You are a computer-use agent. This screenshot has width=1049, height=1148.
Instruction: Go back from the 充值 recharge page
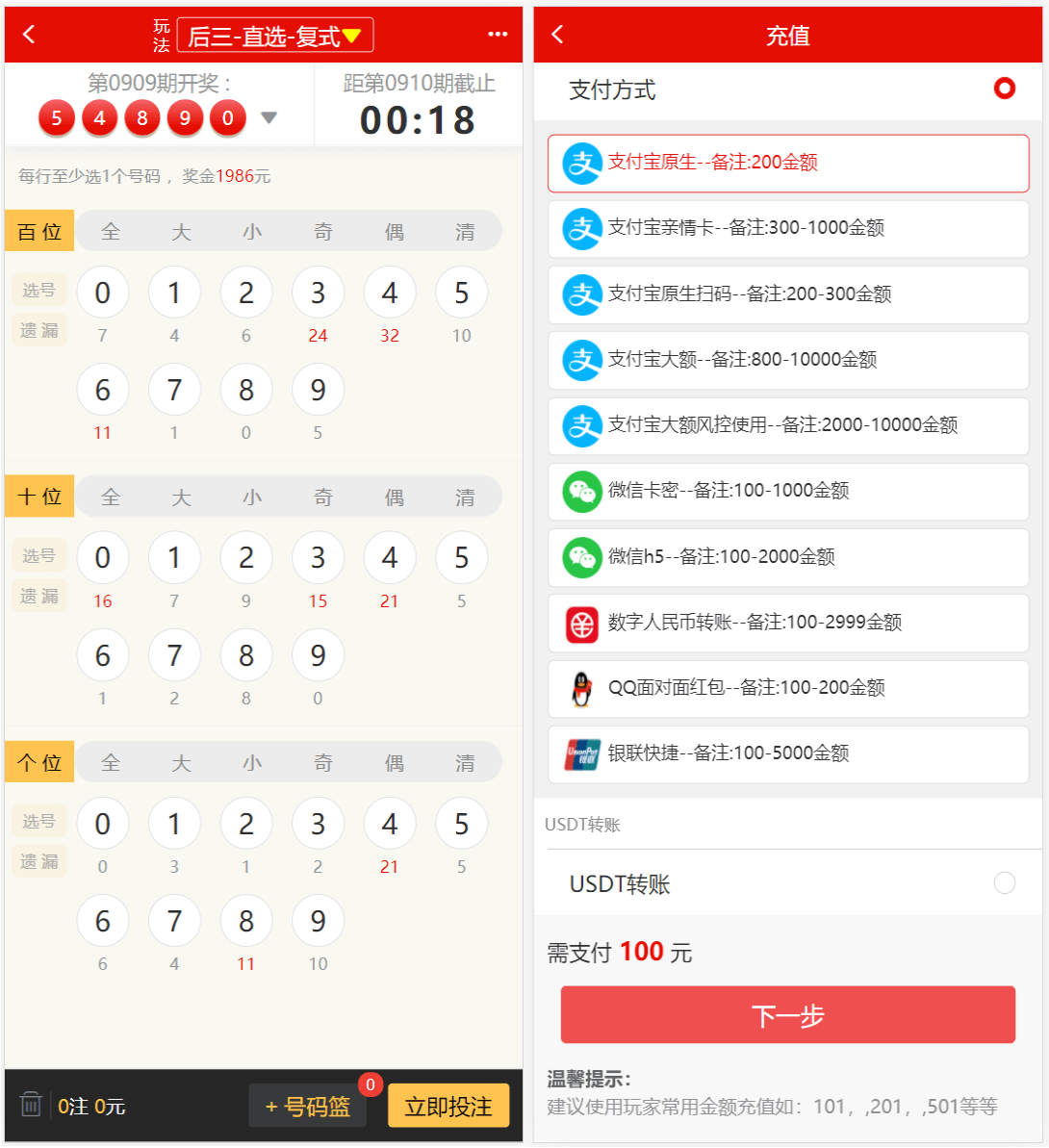[x=557, y=35]
